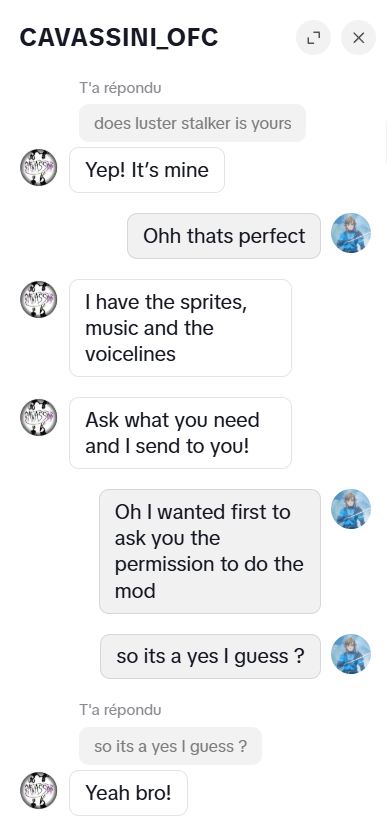Expand the chat window to full size

pos(313,37)
